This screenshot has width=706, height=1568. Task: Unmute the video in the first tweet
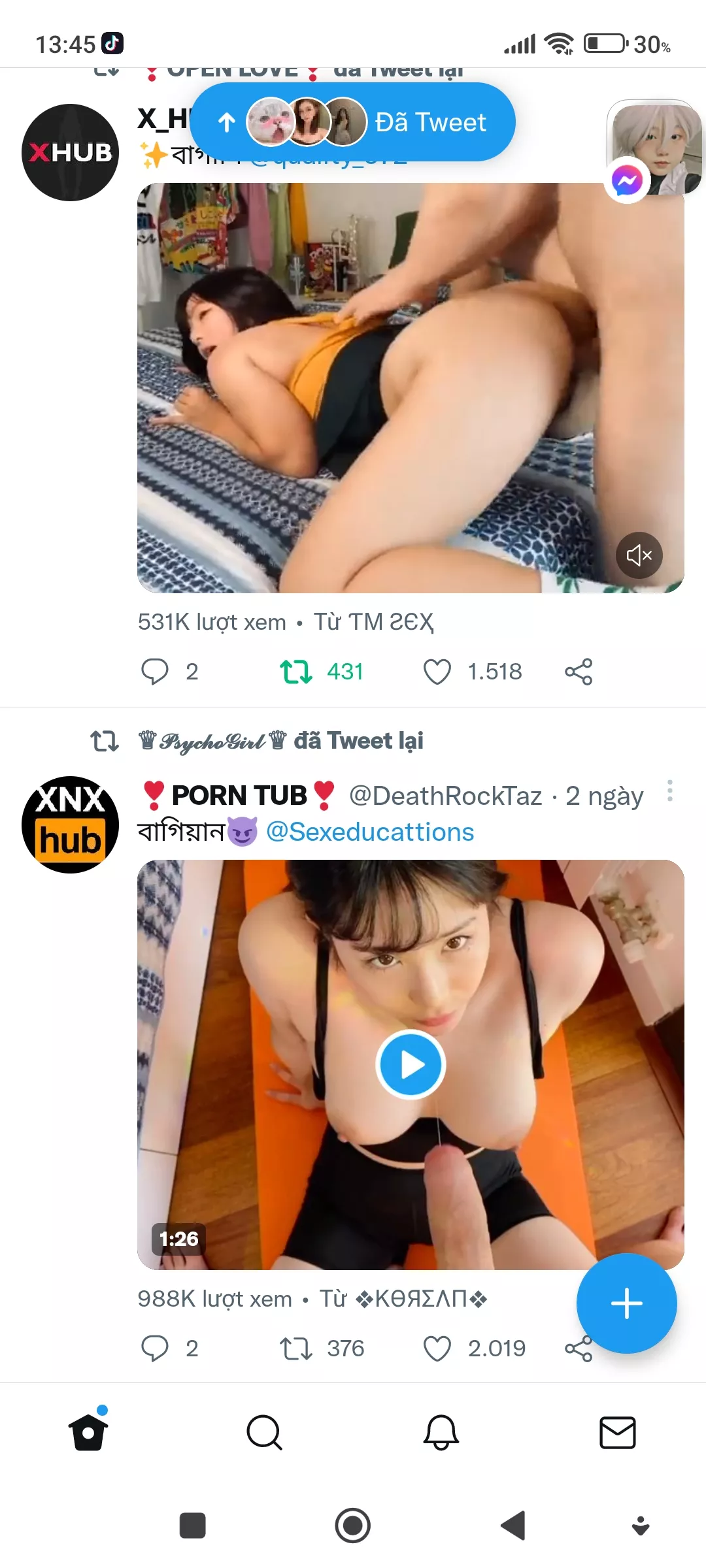(x=639, y=555)
